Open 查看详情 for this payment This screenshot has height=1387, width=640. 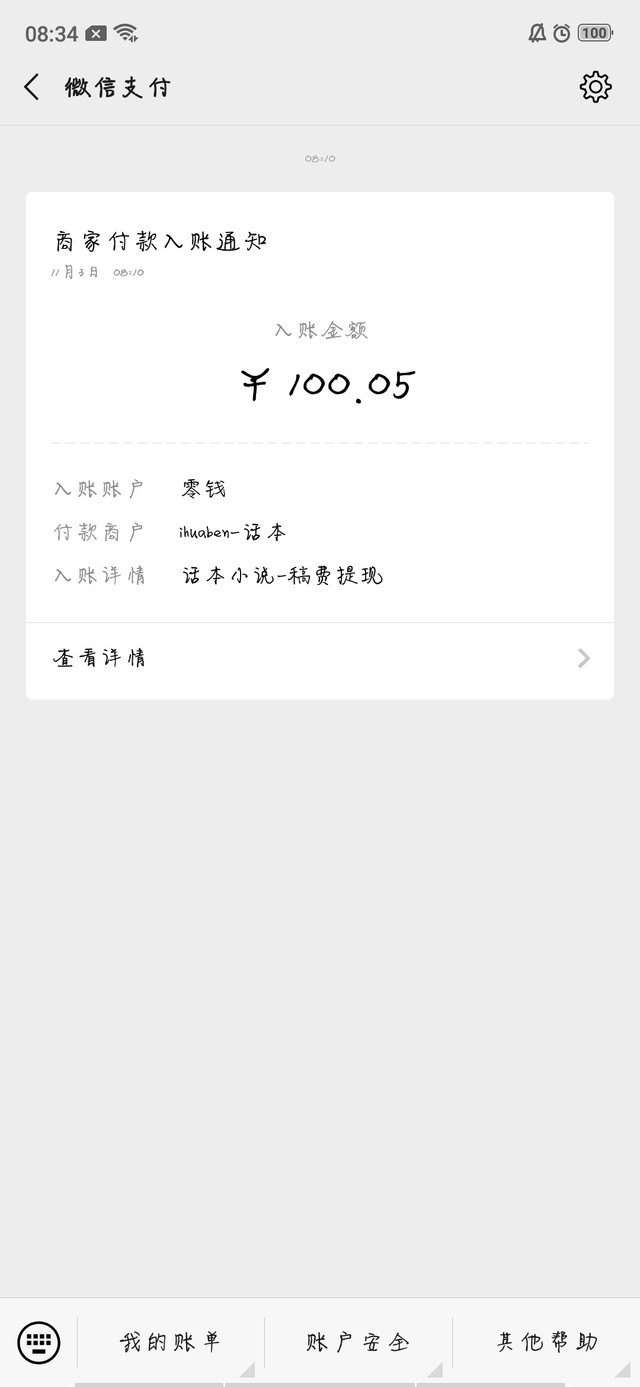tap(320, 658)
